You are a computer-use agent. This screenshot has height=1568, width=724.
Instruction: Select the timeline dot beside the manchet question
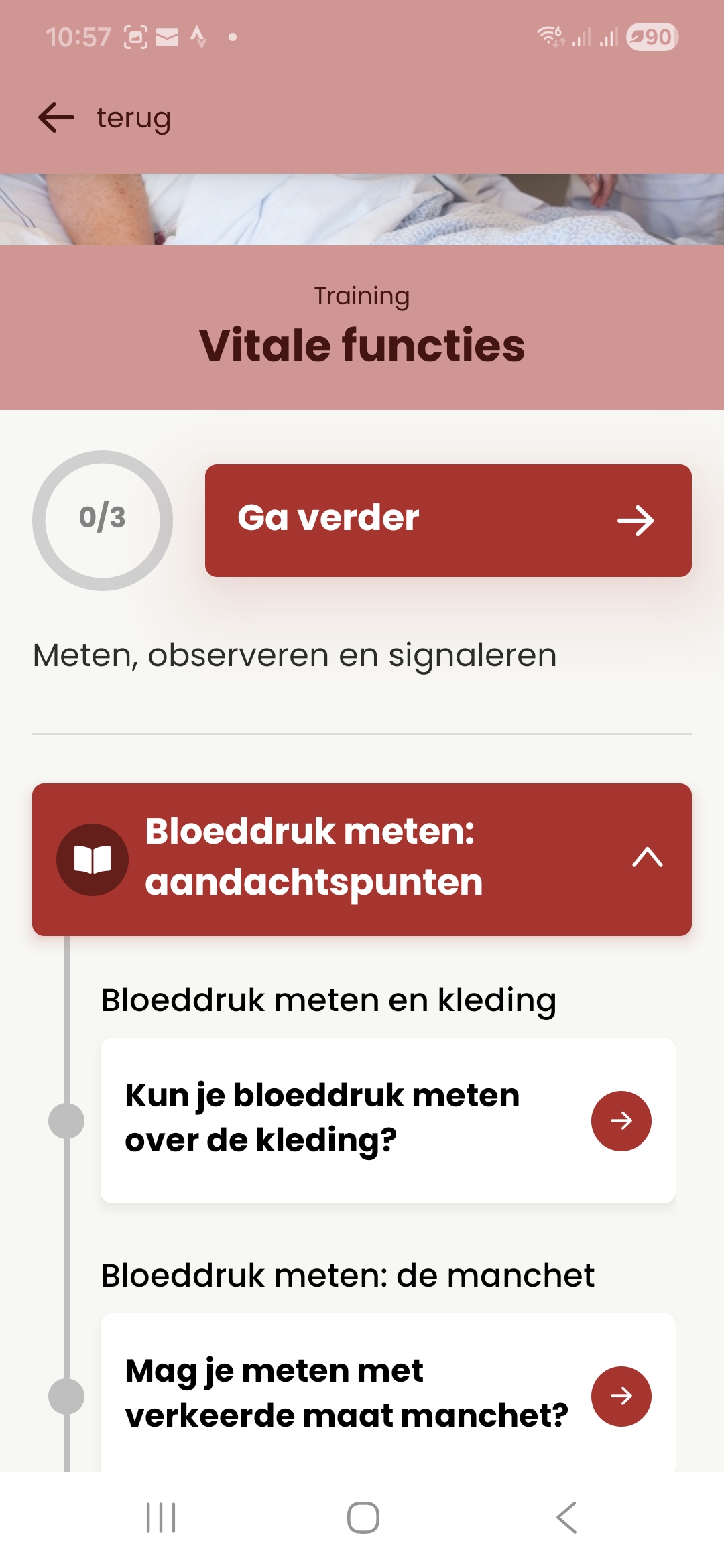tap(65, 1396)
